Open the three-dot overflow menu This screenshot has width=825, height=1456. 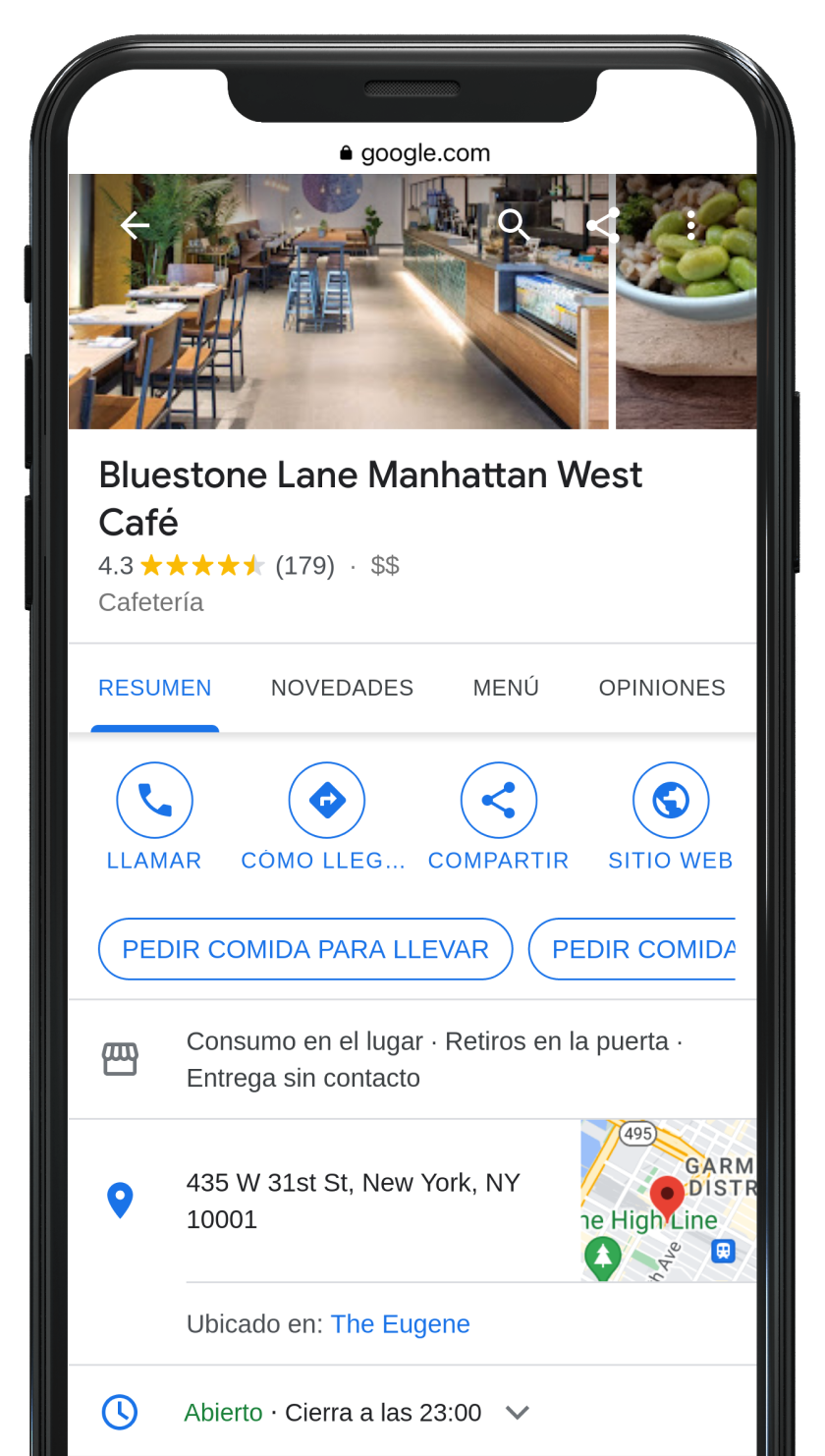pos(691,225)
